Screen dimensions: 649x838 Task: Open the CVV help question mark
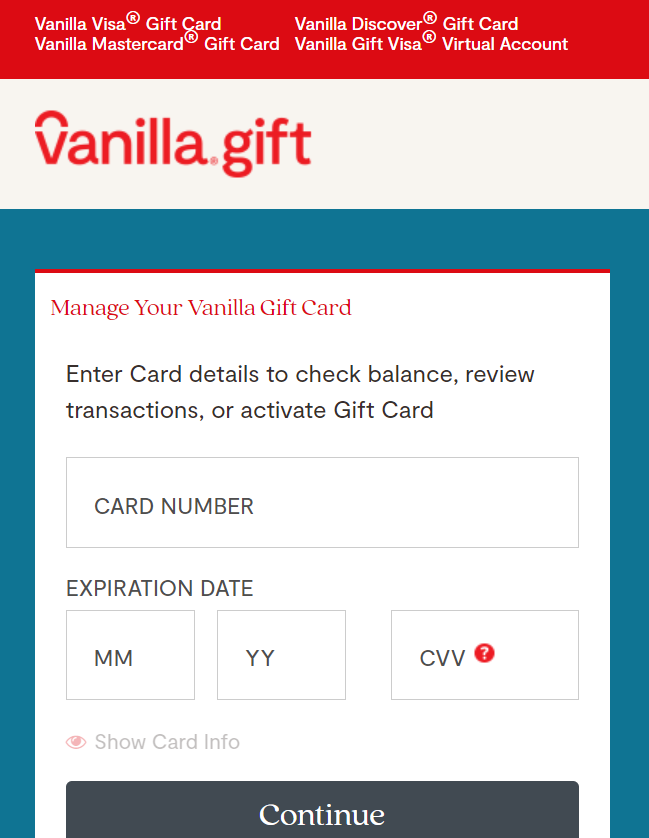tap(485, 654)
